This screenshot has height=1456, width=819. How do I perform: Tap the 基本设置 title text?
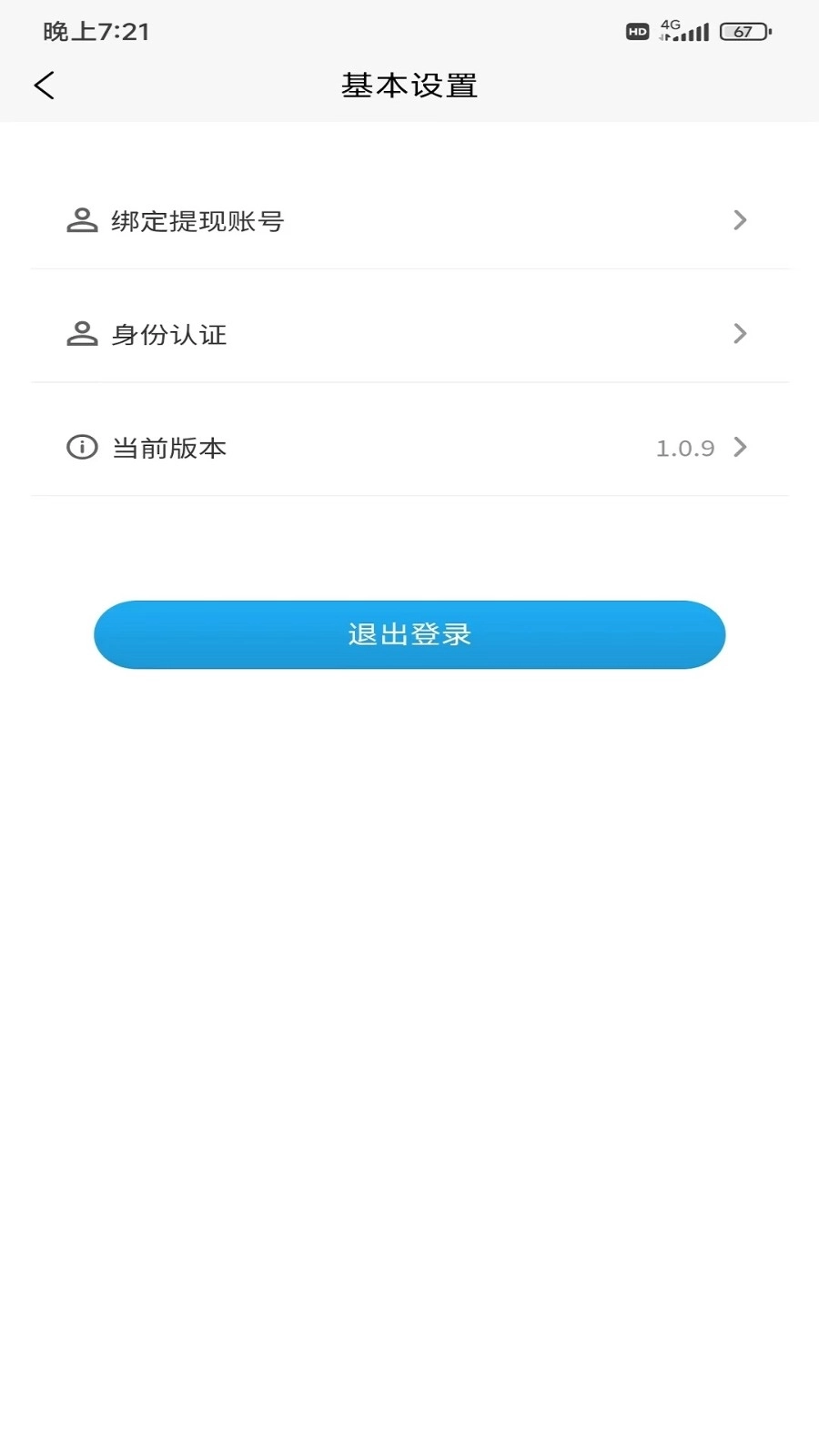coord(409,85)
